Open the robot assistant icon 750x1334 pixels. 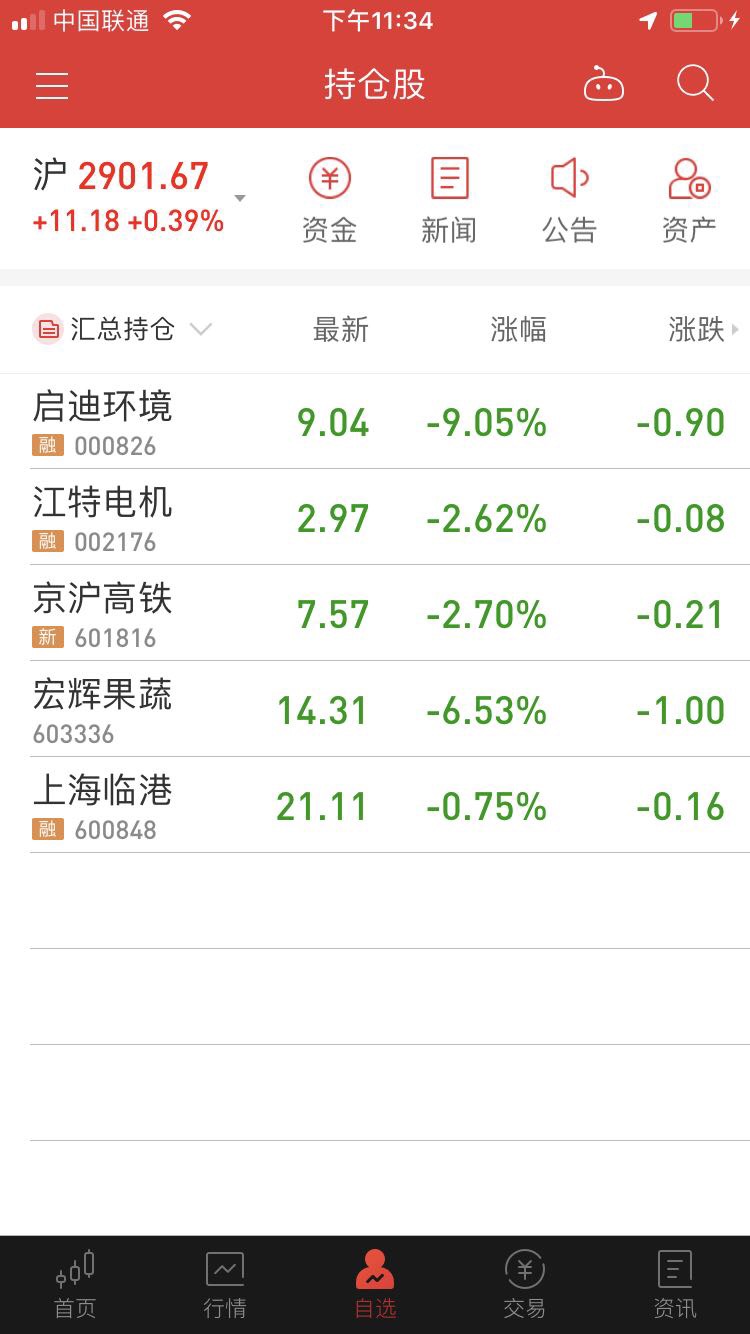pyautogui.click(x=603, y=85)
